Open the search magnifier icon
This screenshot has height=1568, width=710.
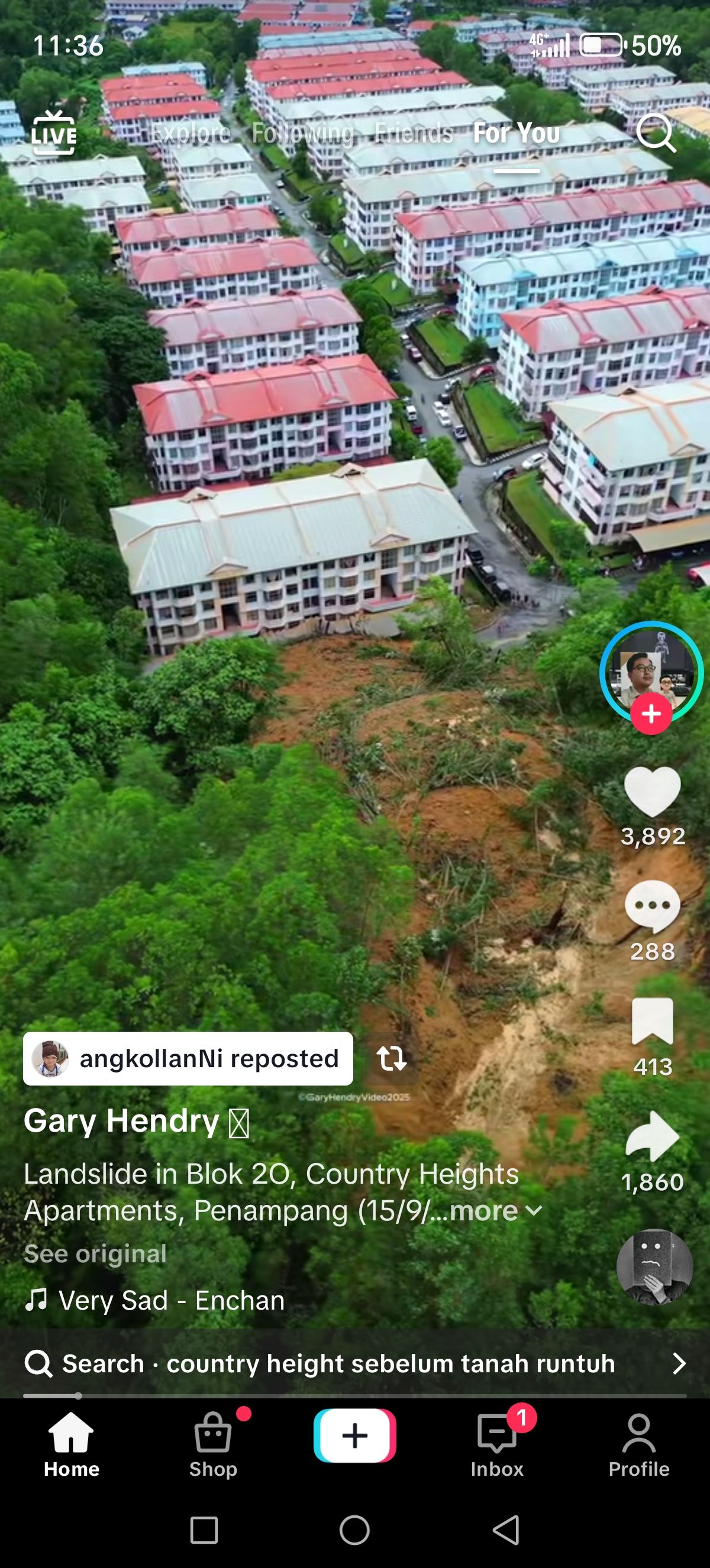(655, 133)
